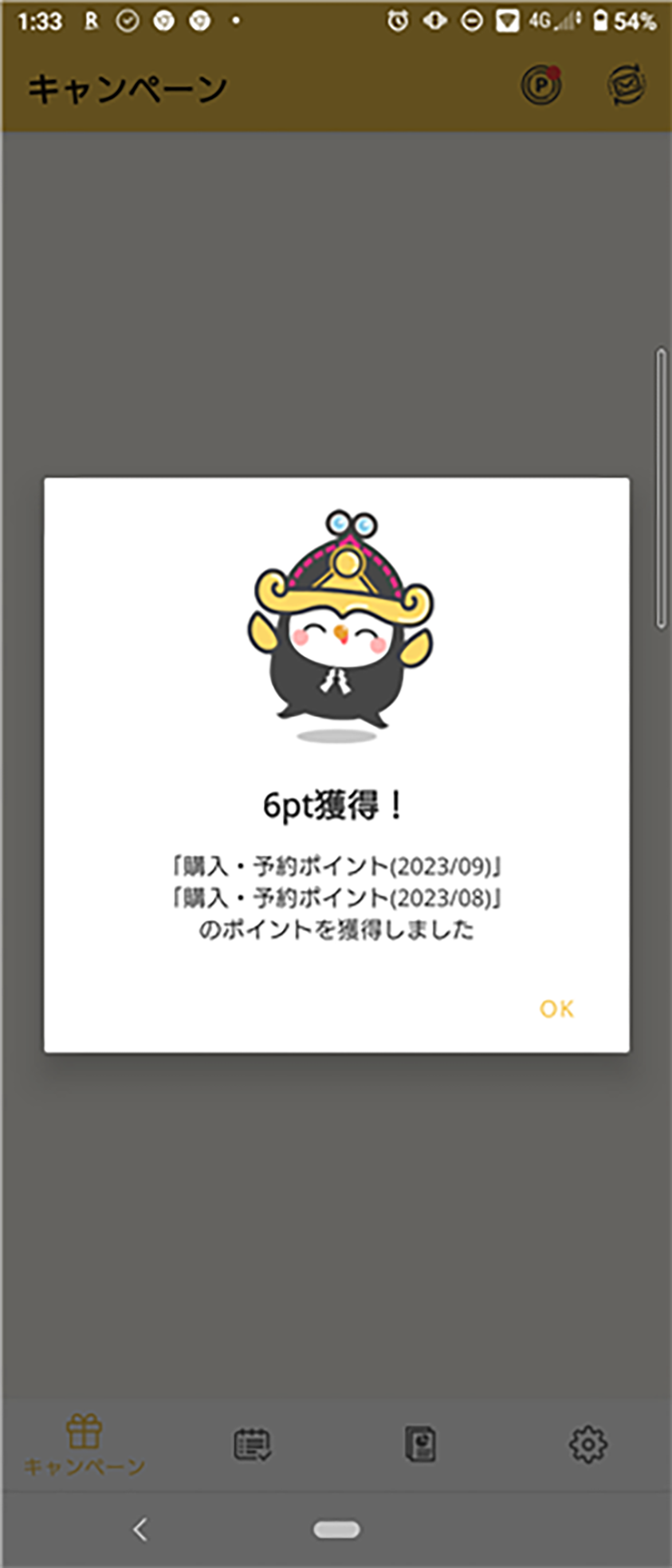Open the points icon in header

(541, 85)
